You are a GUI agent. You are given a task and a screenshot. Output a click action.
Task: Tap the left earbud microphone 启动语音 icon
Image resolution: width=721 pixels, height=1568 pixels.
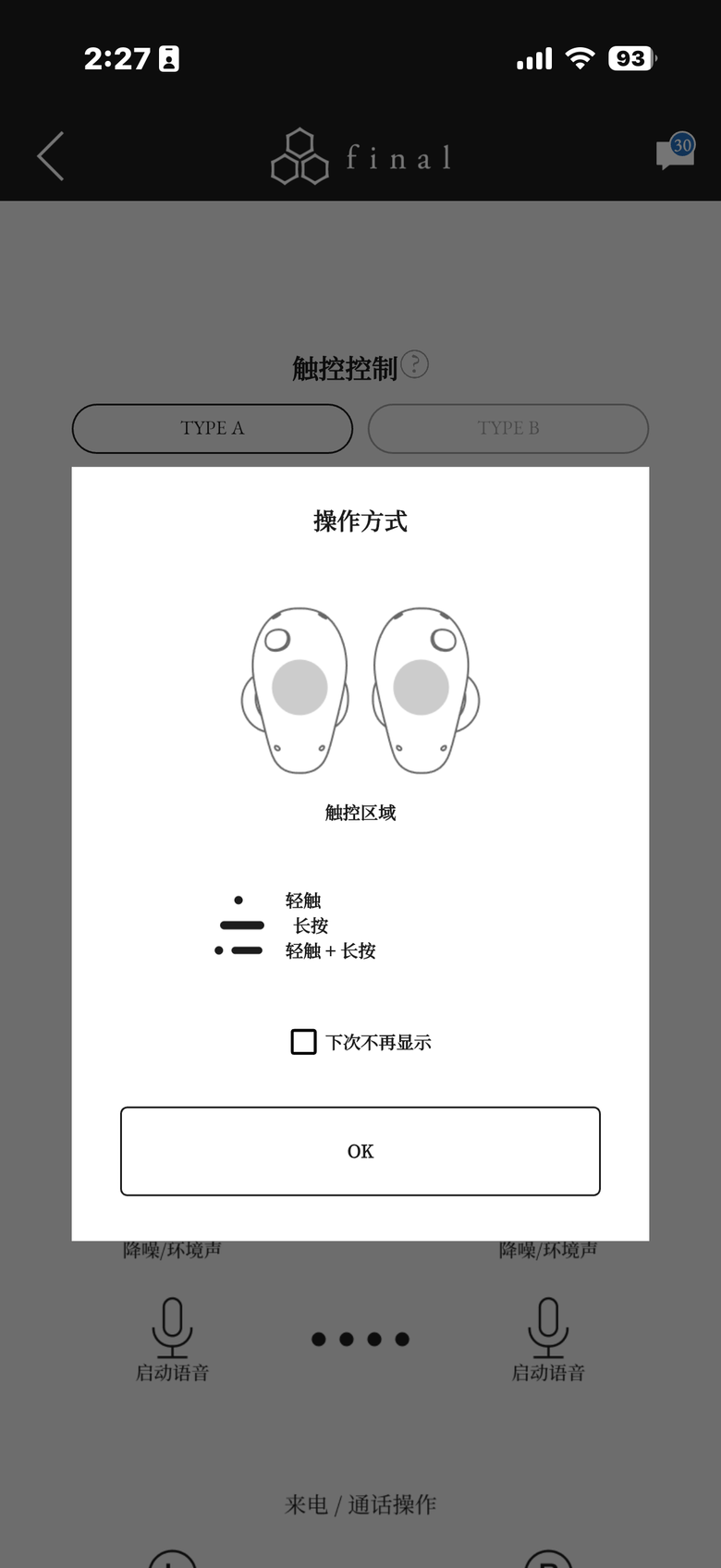(172, 1328)
